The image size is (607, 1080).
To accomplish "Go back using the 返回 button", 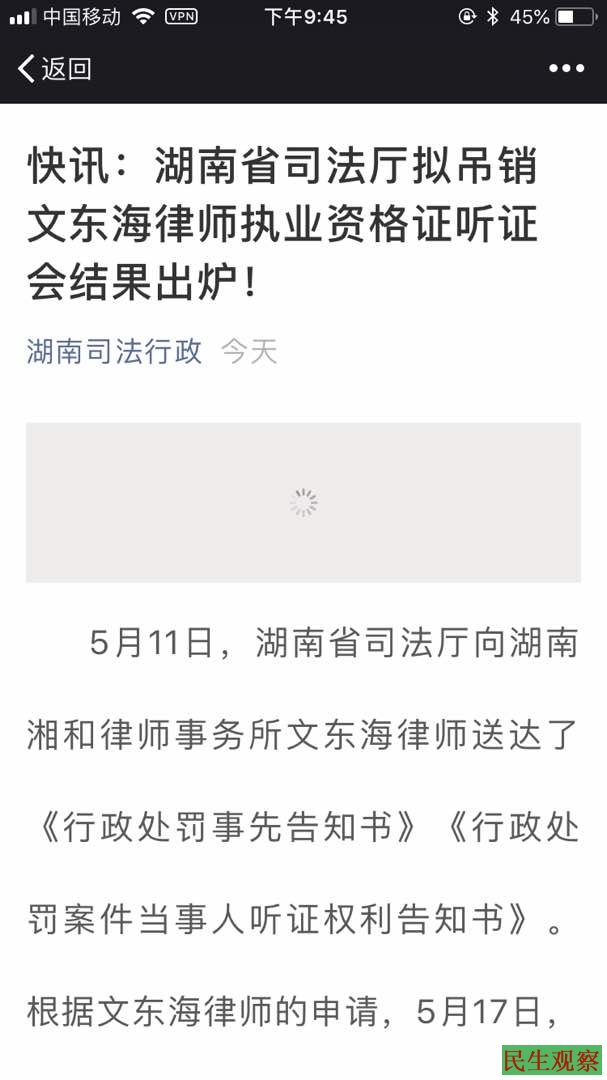I will (55, 69).
